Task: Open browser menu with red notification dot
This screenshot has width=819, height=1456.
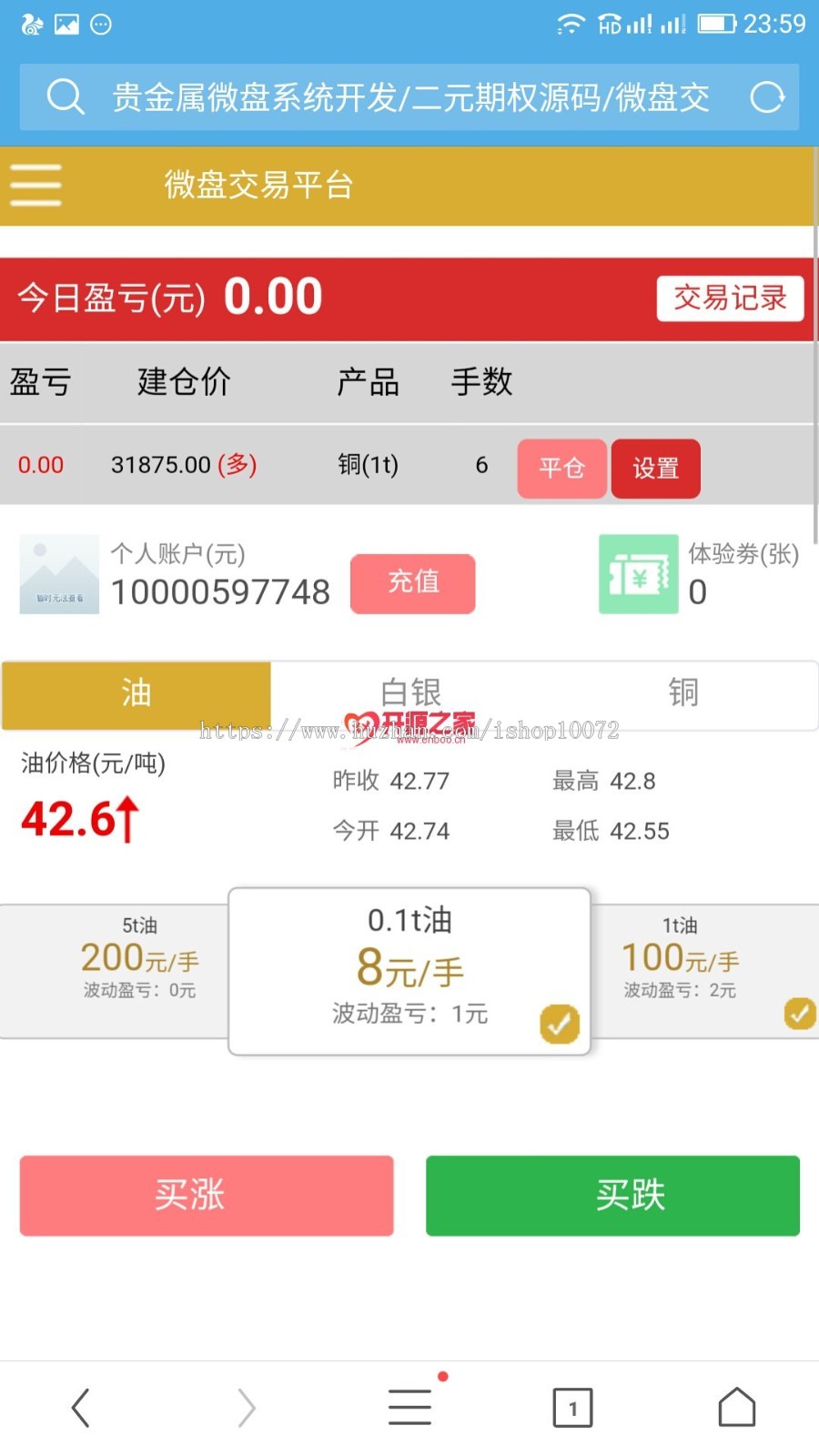Action: coord(409,1406)
